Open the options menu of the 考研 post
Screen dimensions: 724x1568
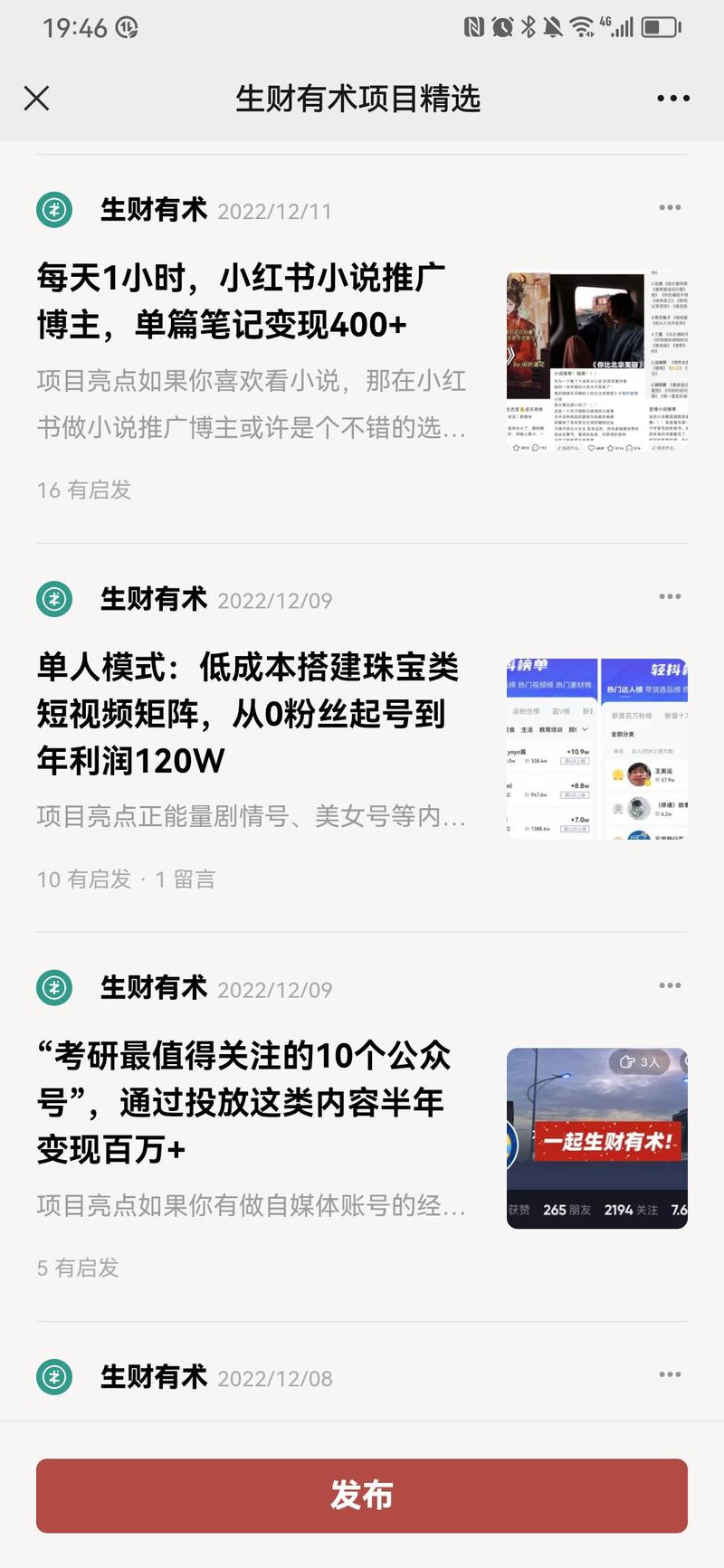click(671, 985)
